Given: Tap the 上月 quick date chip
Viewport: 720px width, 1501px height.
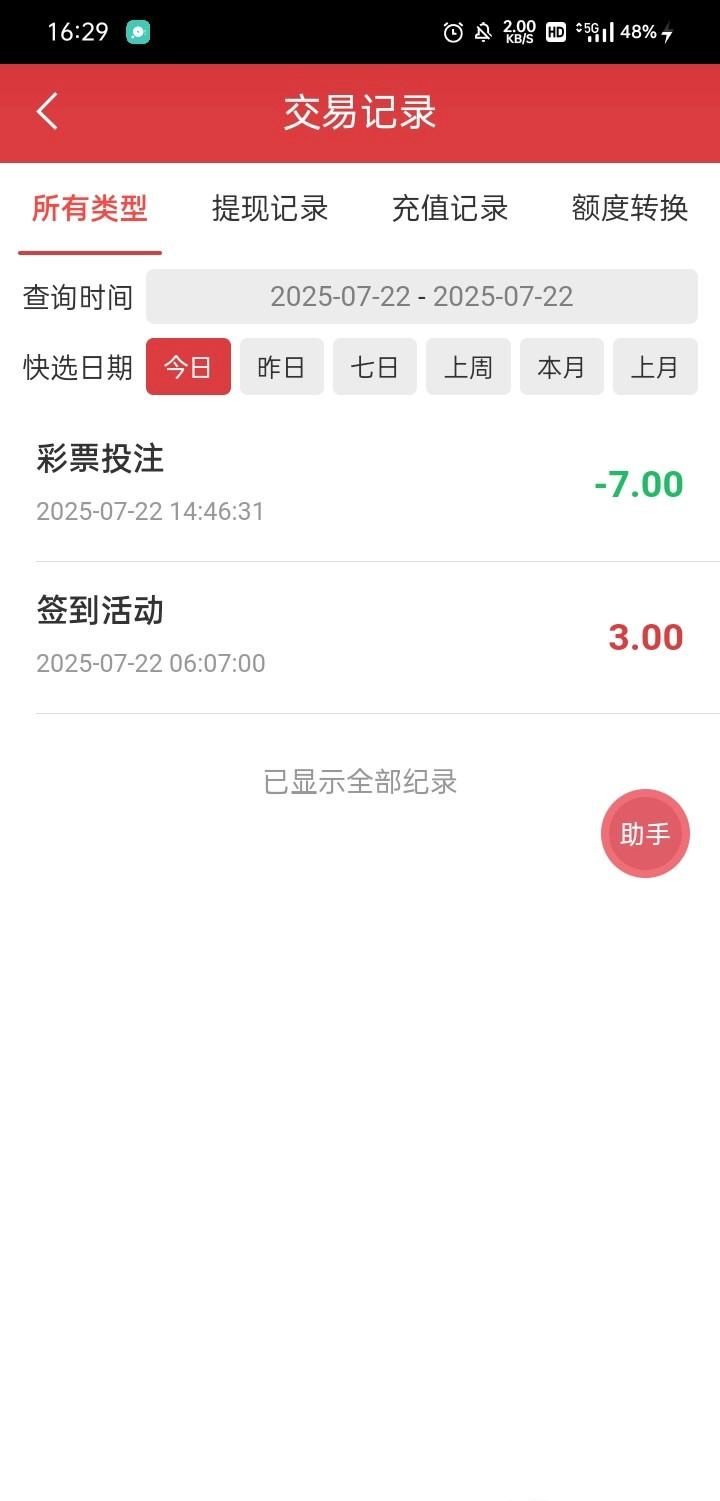Looking at the screenshot, I should point(655,367).
